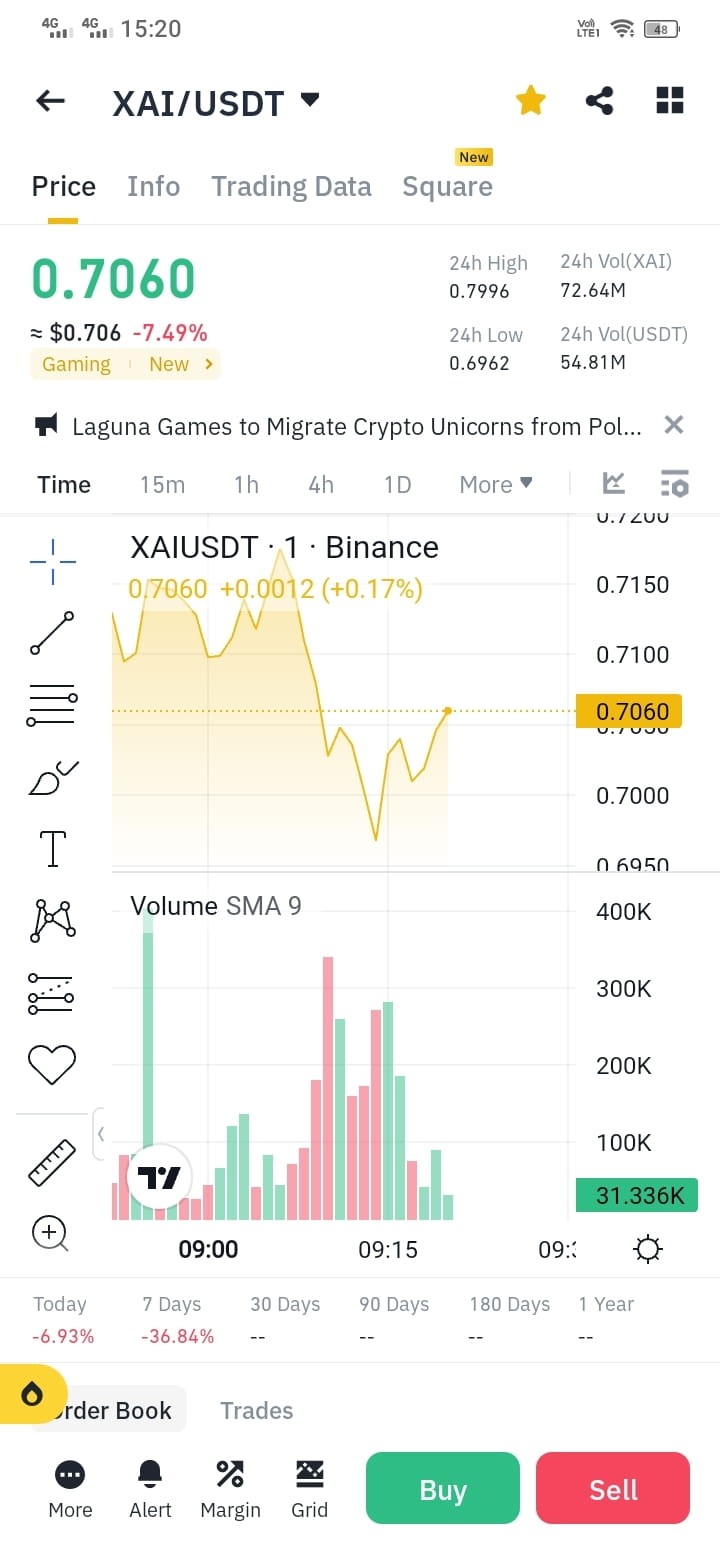Image resolution: width=720 pixels, height=1544 pixels.
Task: Open the Square tab
Action: tap(447, 187)
